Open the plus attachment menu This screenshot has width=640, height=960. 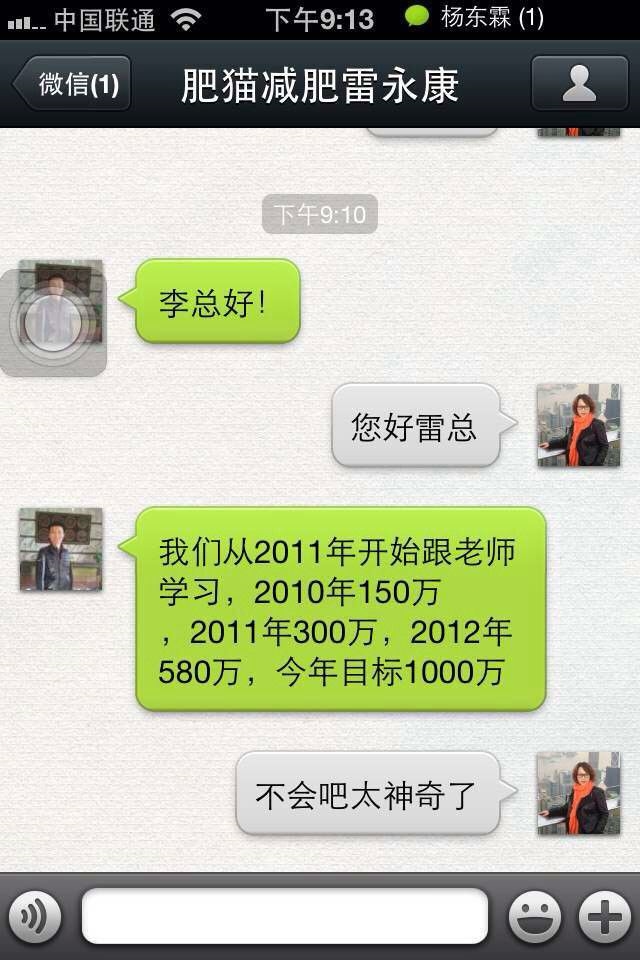pyautogui.click(x=604, y=916)
